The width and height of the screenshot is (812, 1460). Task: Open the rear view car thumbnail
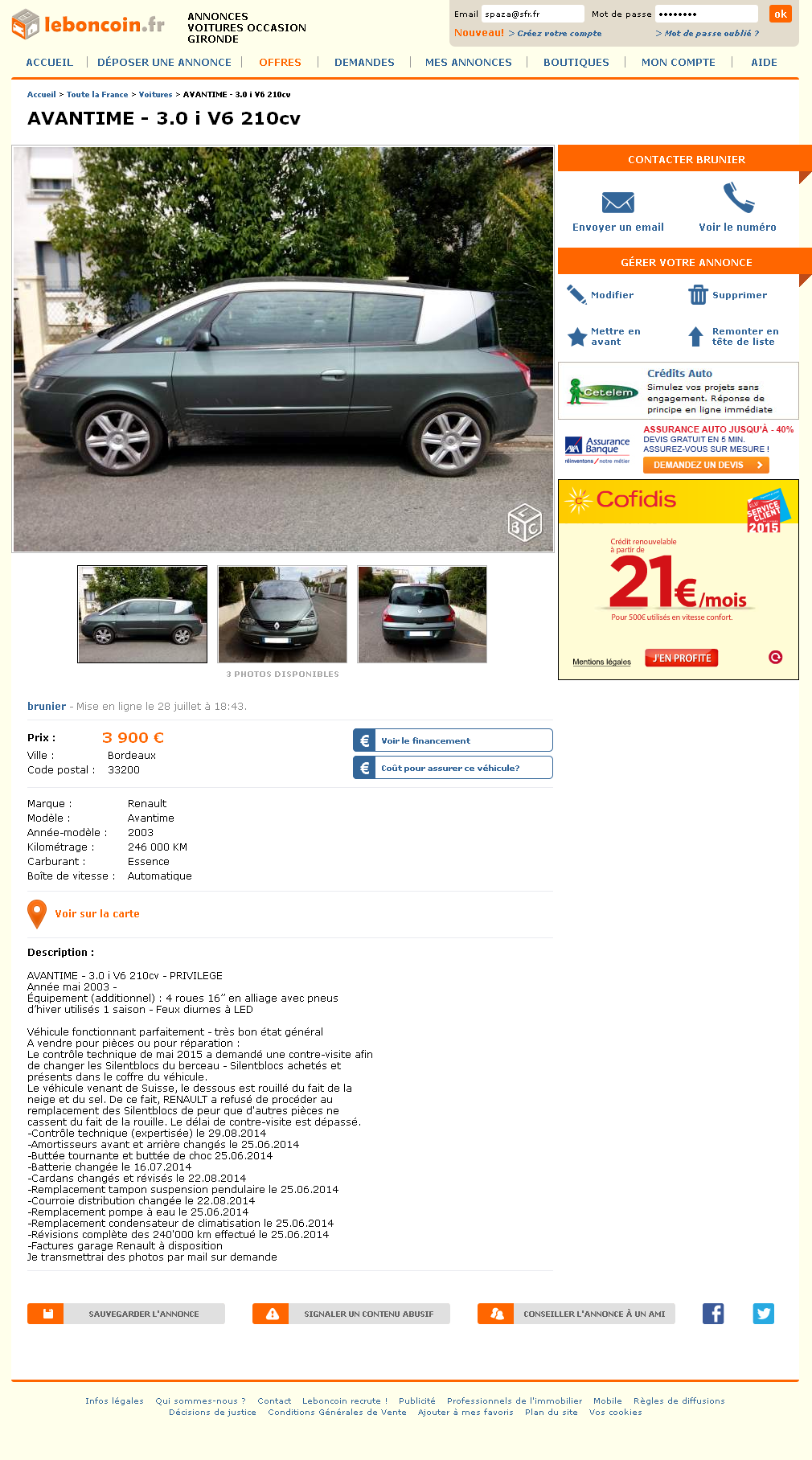pyautogui.click(x=422, y=614)
